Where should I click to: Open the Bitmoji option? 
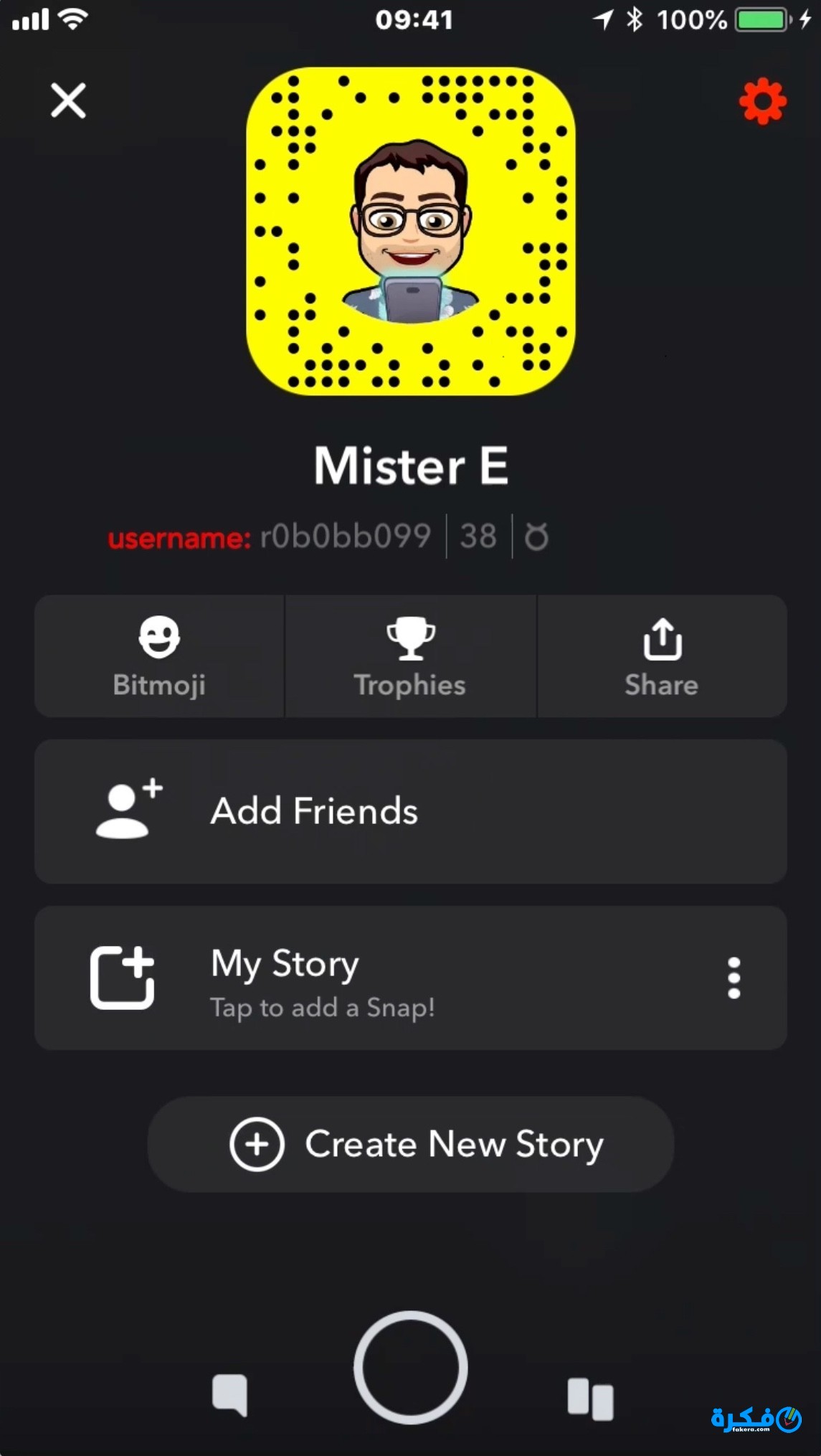pyautogui.click(x=159, y=656)
